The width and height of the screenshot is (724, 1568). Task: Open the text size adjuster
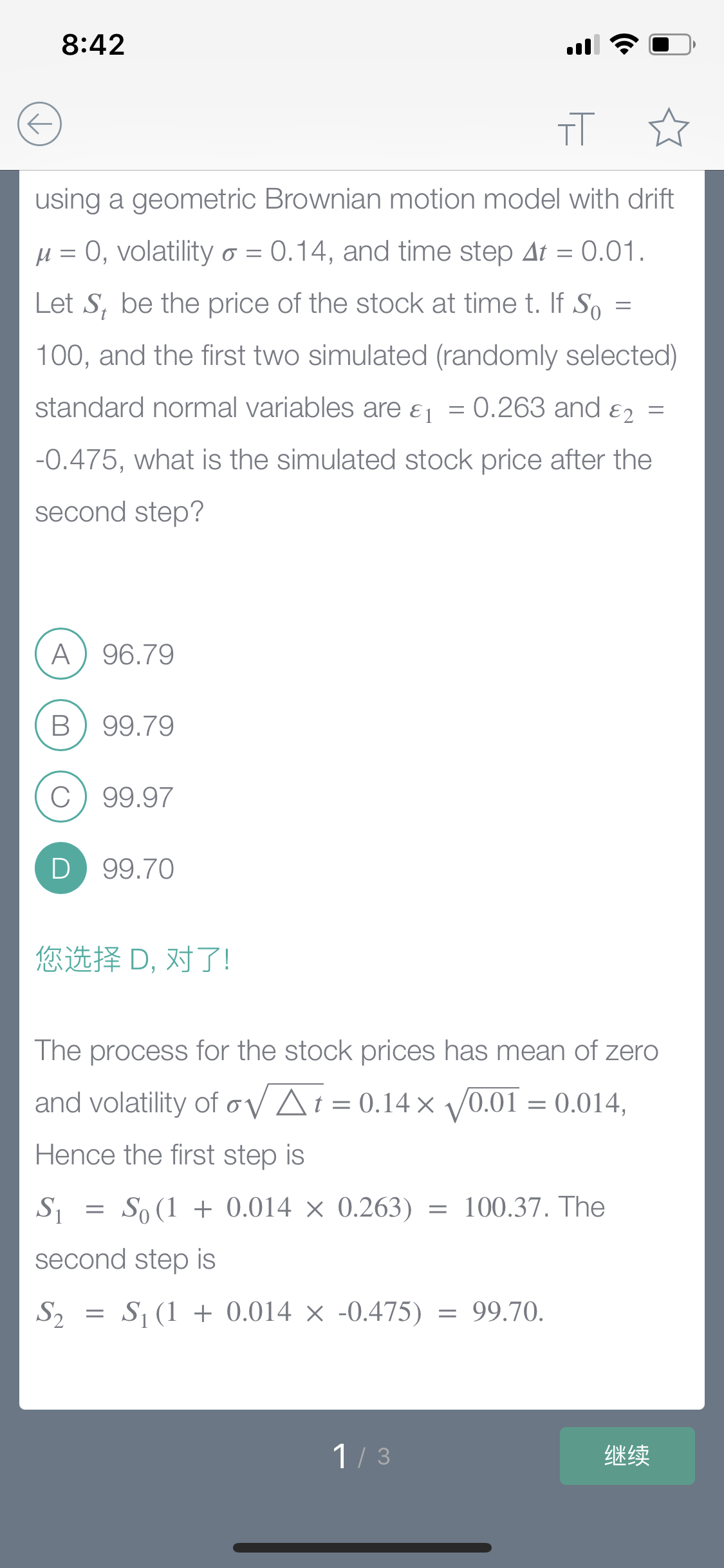click(576, 128)
